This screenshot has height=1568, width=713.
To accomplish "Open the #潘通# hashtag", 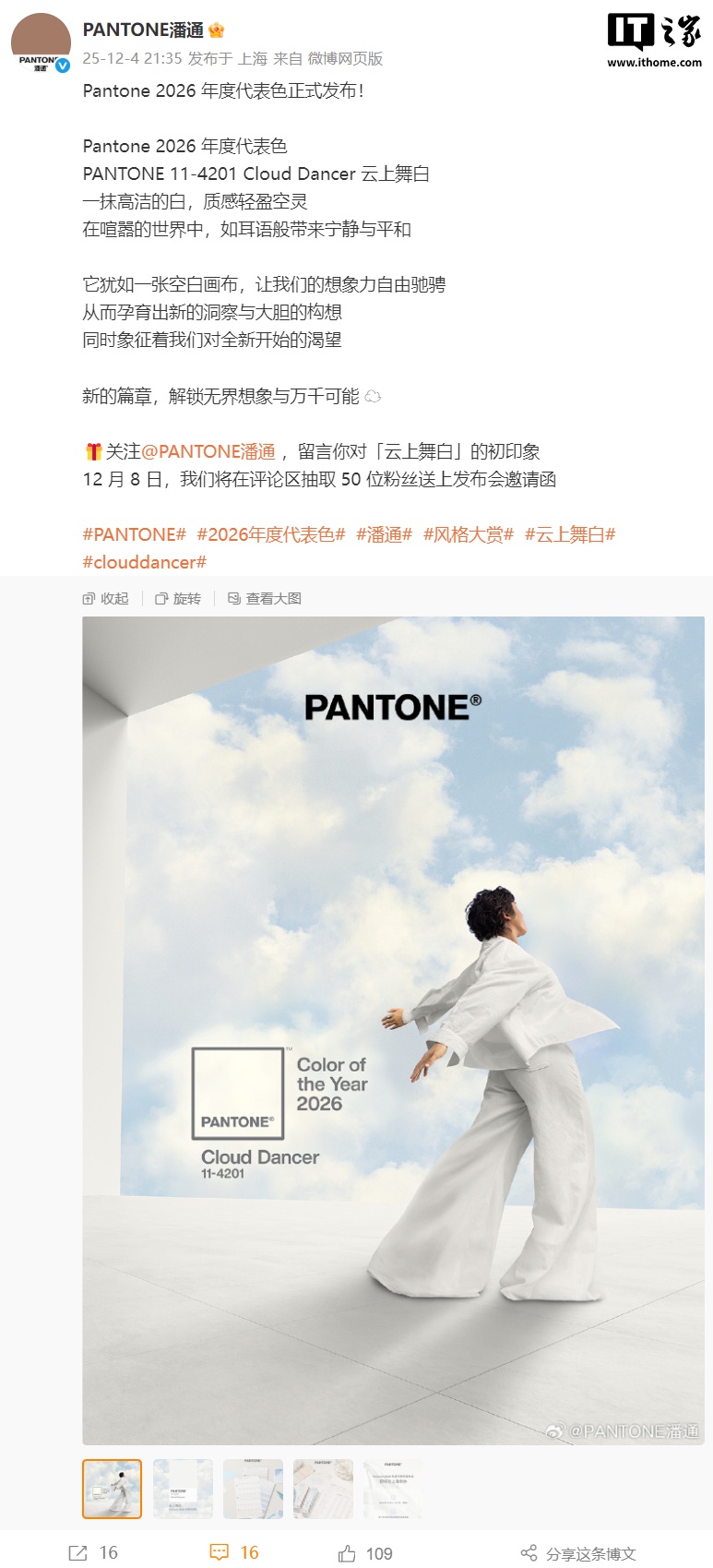I will [x=384, y=534].
